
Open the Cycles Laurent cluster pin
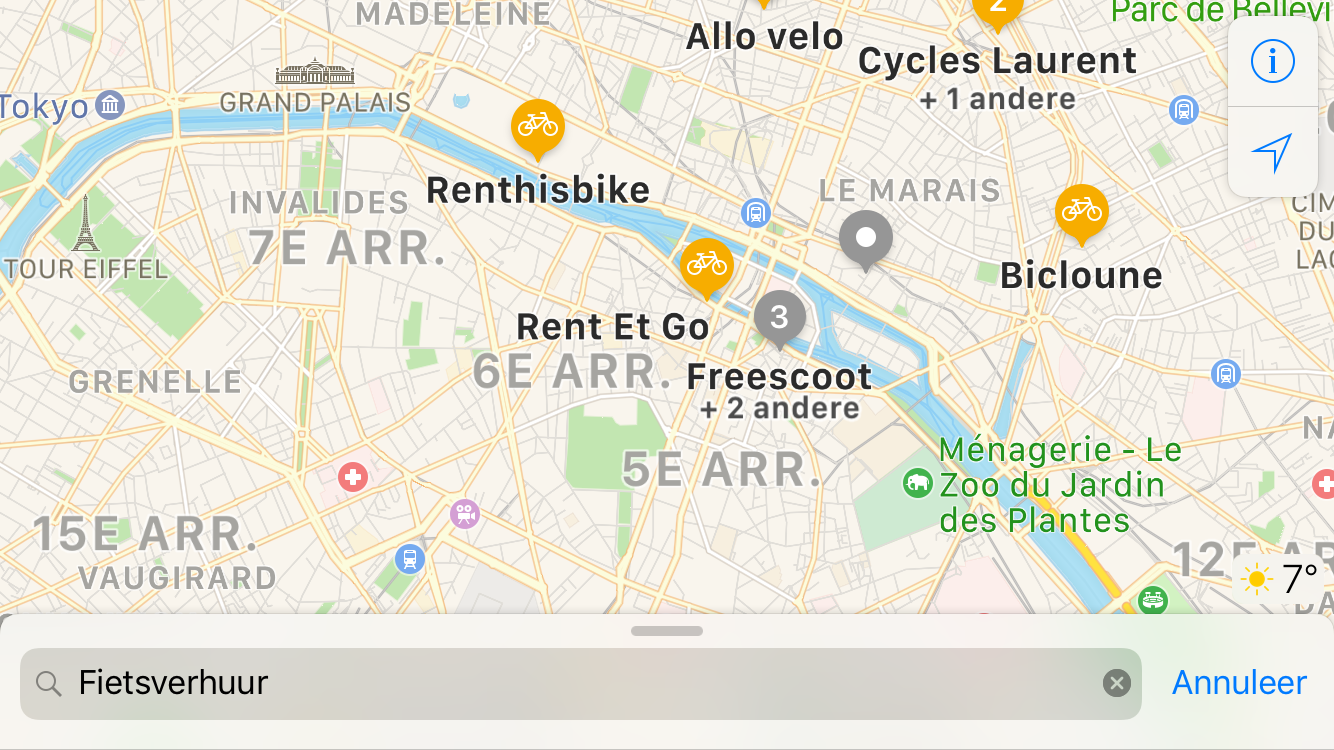997,10
